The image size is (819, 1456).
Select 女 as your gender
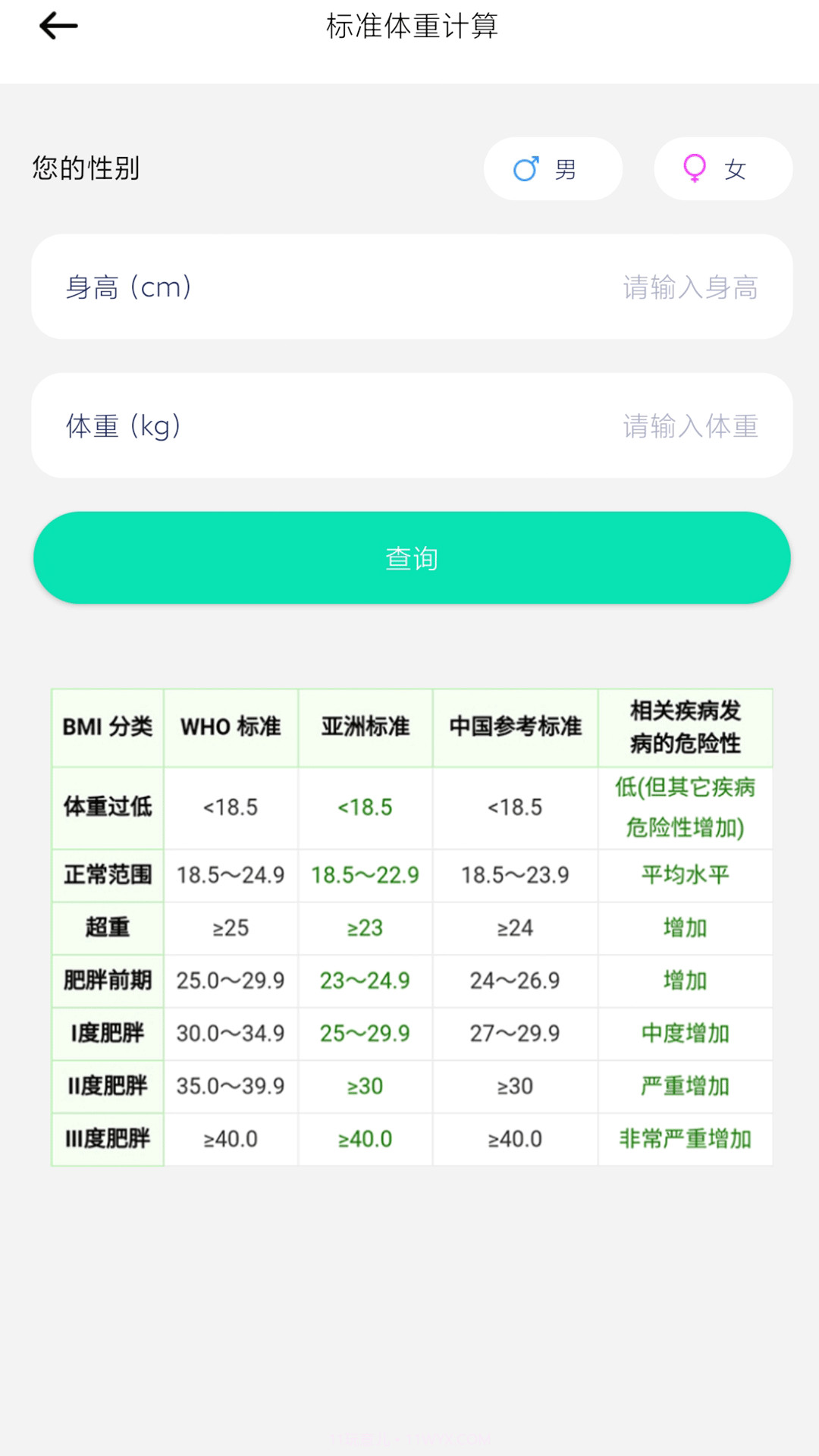(723, 169)
